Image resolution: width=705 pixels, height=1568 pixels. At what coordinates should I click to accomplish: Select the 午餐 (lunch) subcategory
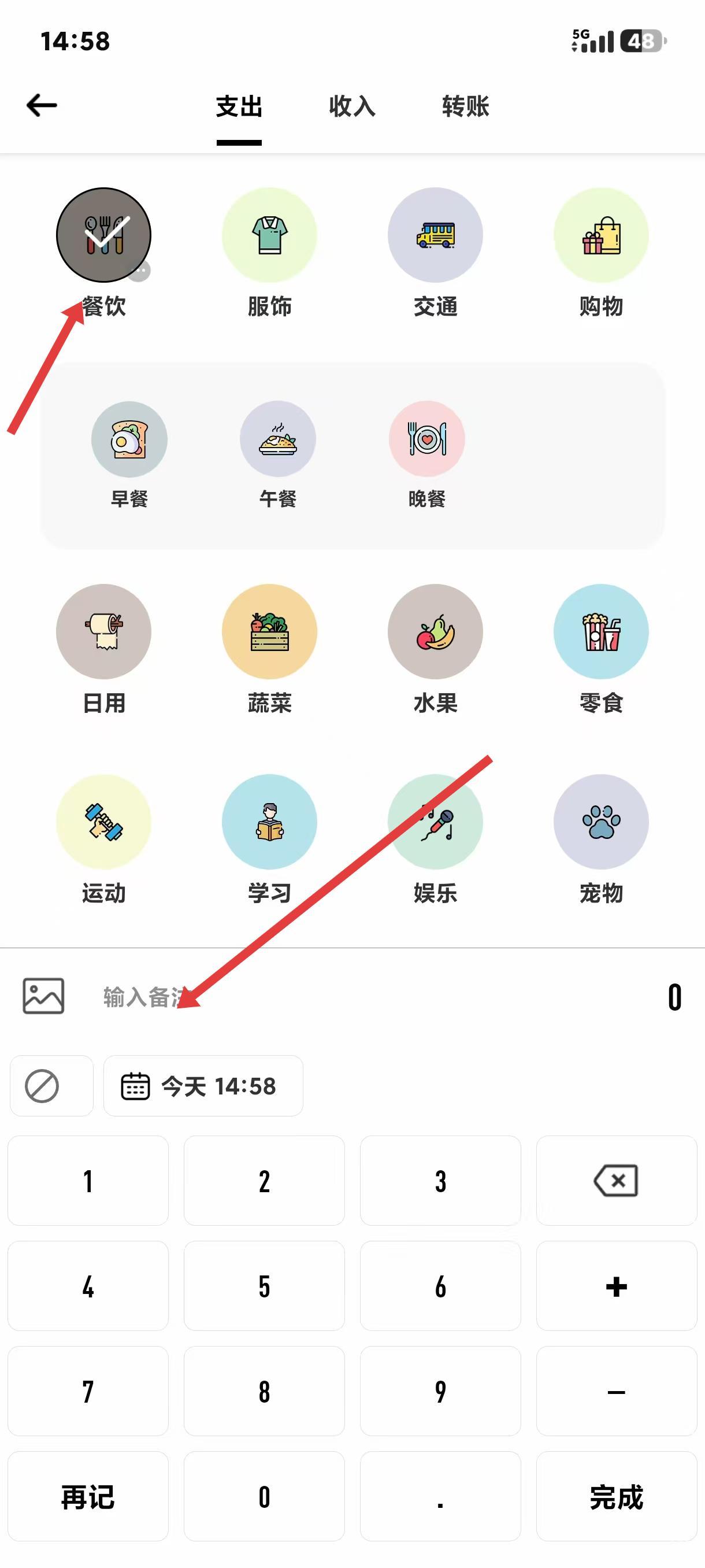tap(278, 439)
